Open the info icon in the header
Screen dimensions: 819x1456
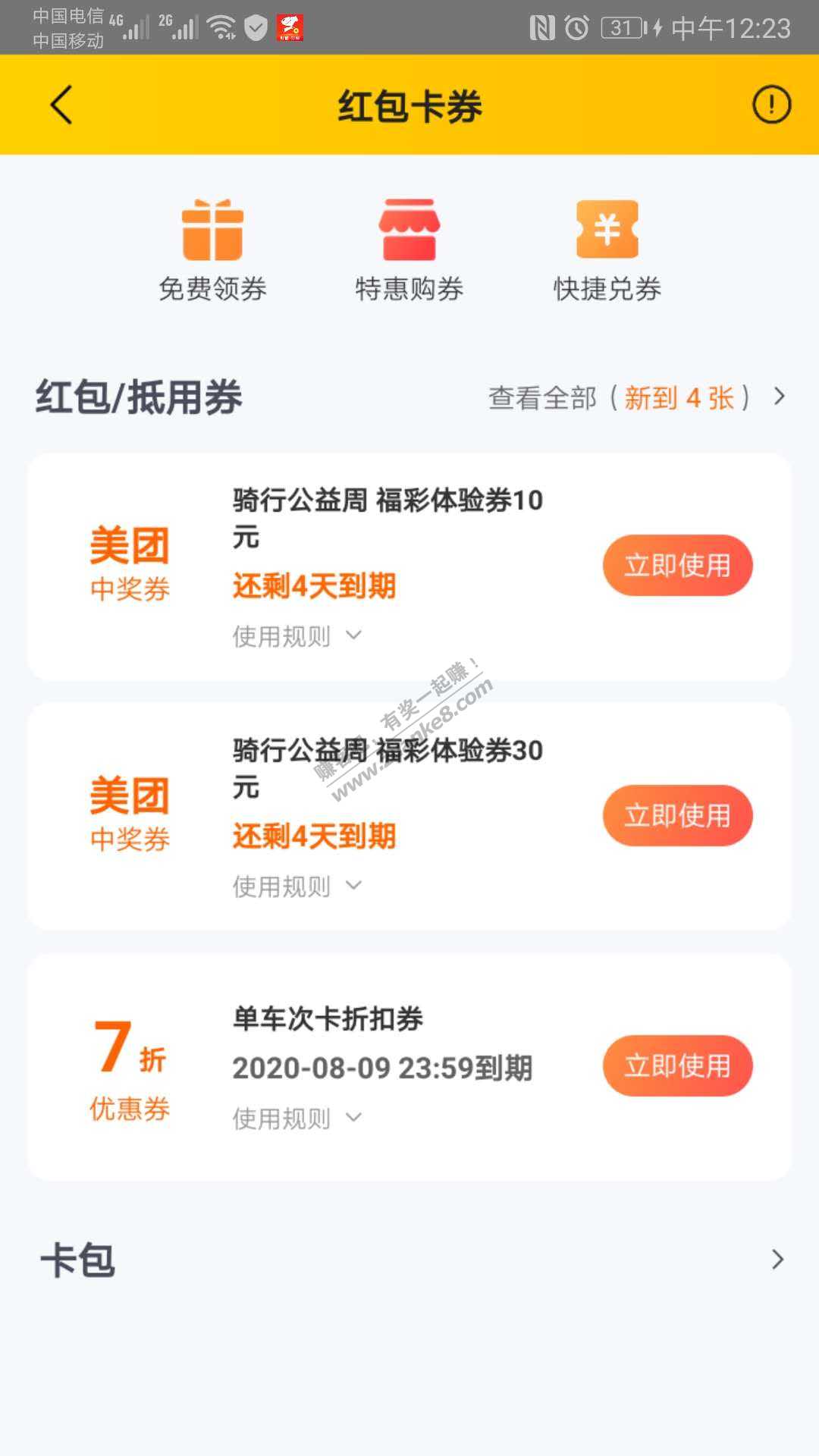pos(771,105)
